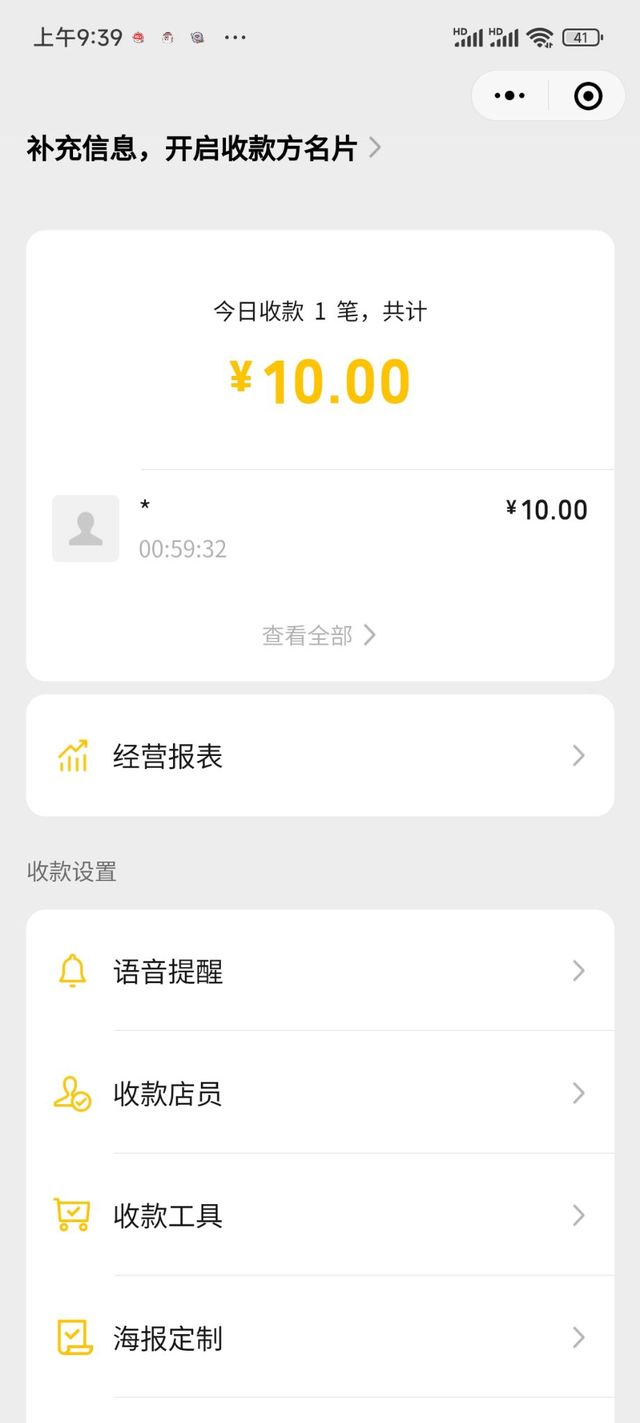
Task: Open 经营报表 business report
Action: coord(320,756)
